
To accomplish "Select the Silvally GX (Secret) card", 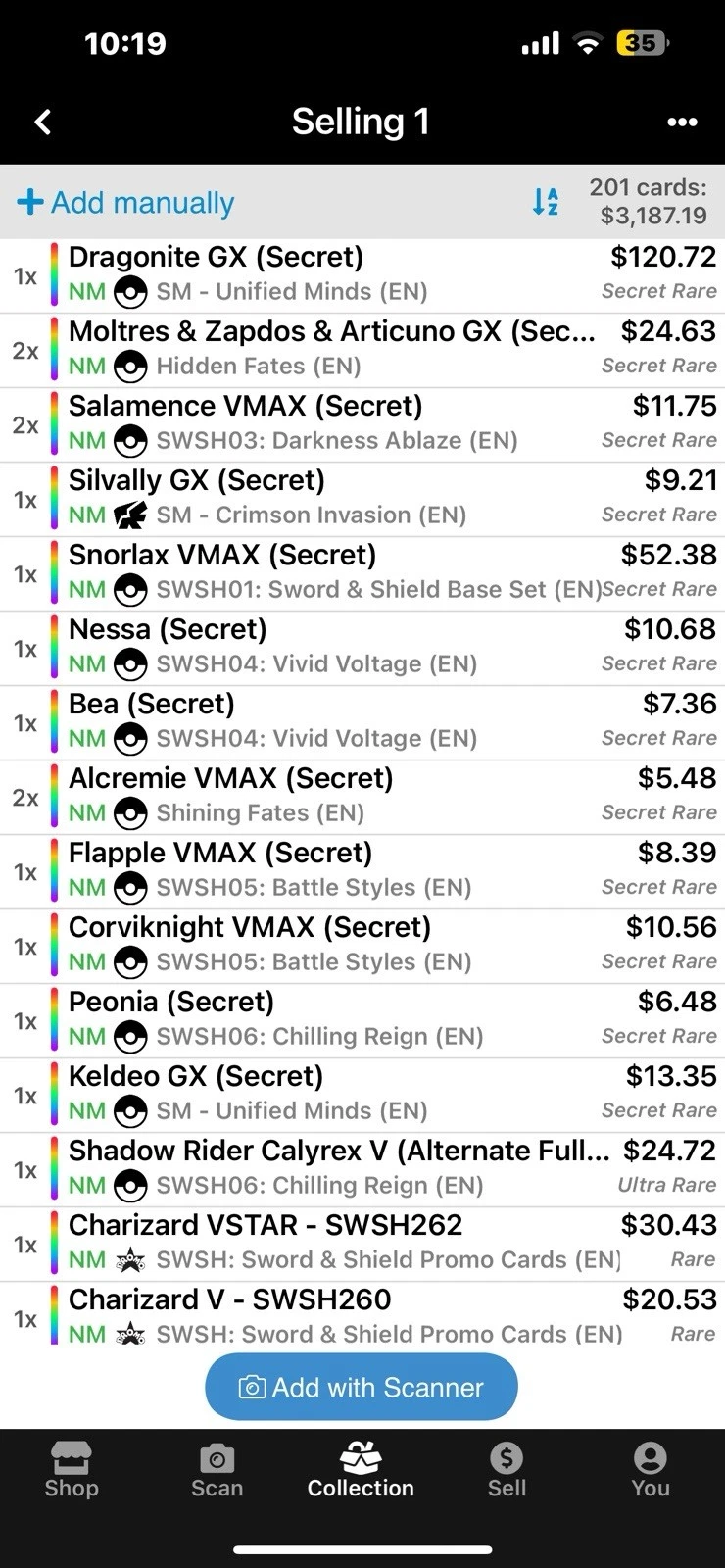I will pyautogui.click(x=362, y=499).
